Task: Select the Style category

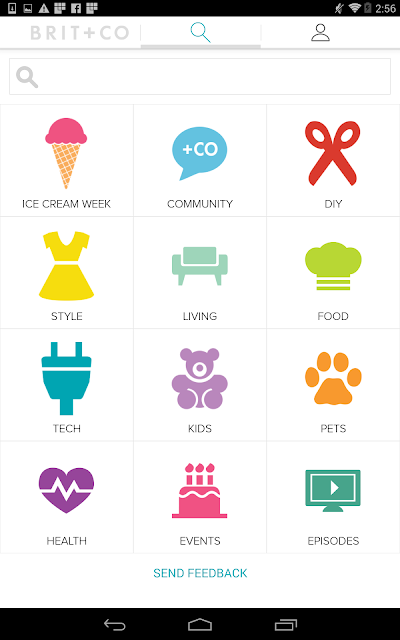Action: 67,273
